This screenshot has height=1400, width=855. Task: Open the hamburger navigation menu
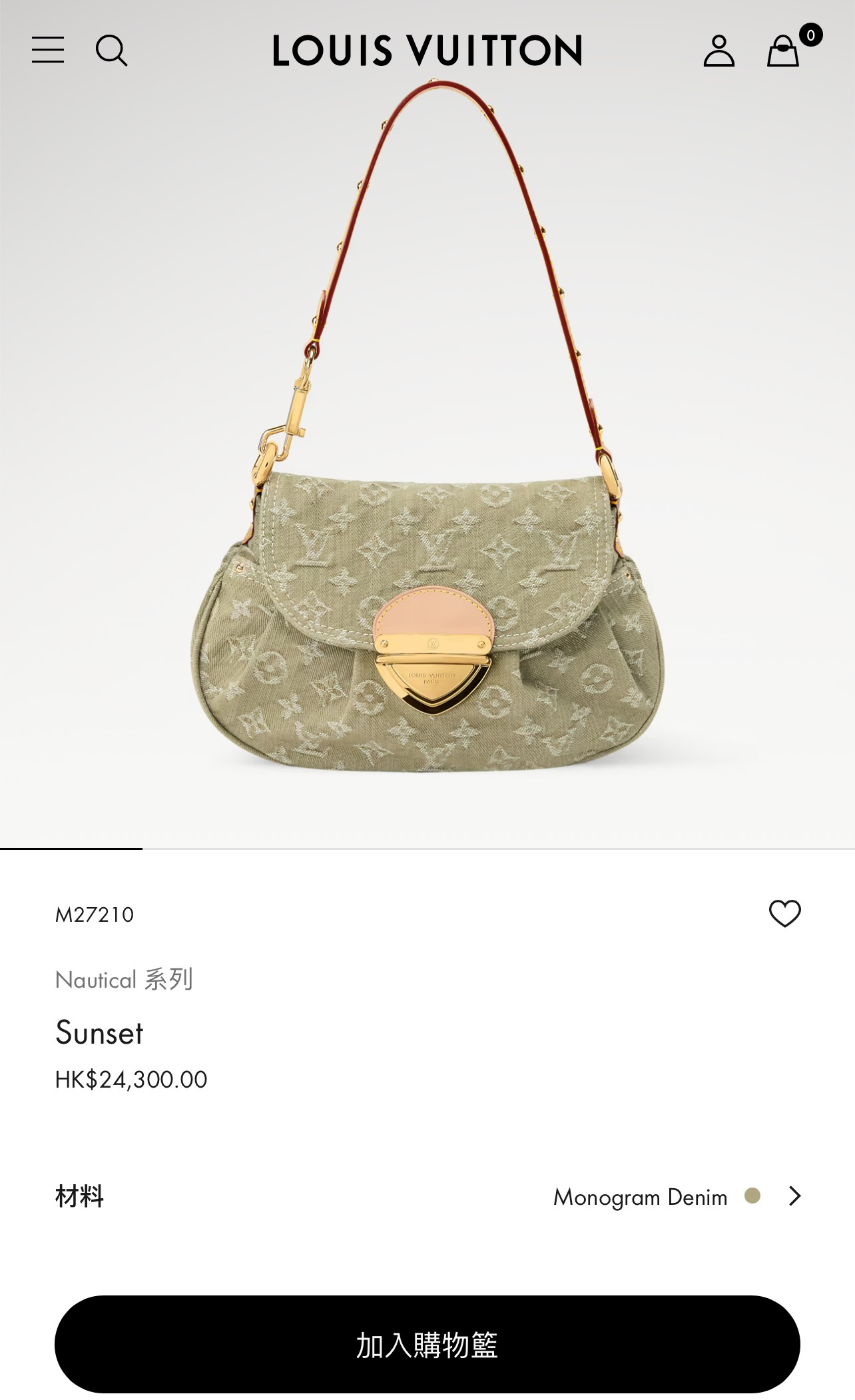click(48, 50)
